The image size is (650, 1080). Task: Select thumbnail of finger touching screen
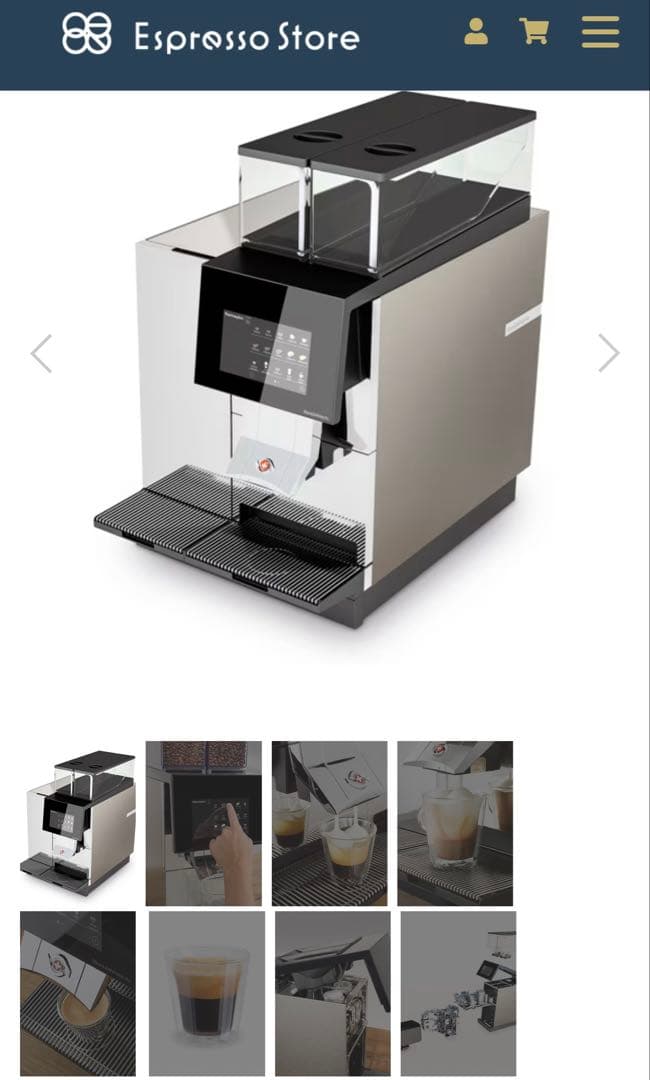coord(204,823)
